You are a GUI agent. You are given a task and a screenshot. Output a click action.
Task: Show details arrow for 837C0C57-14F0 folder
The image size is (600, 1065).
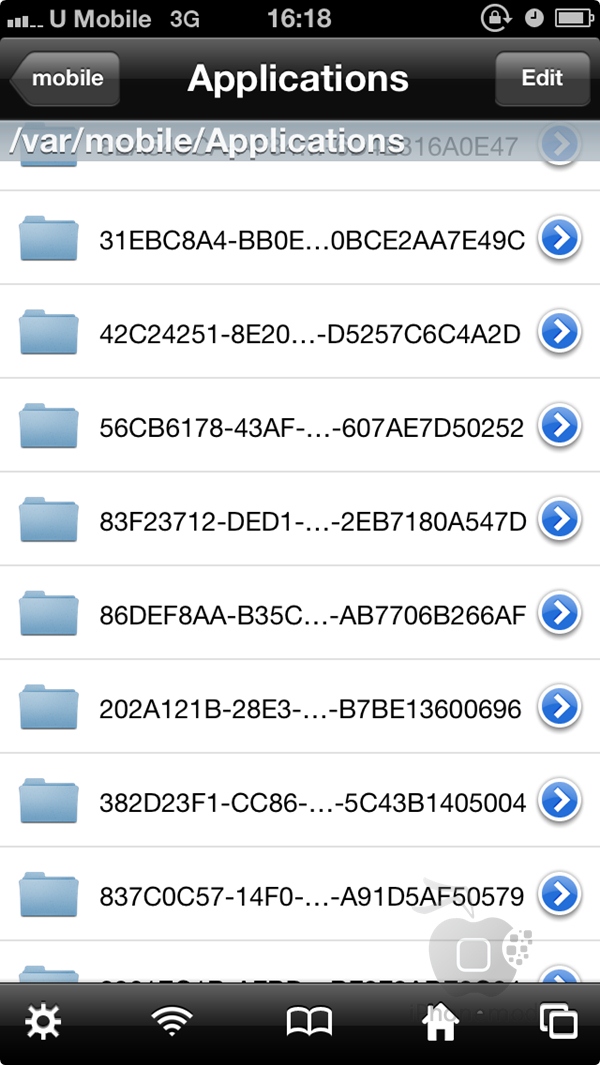pos(560,895)
